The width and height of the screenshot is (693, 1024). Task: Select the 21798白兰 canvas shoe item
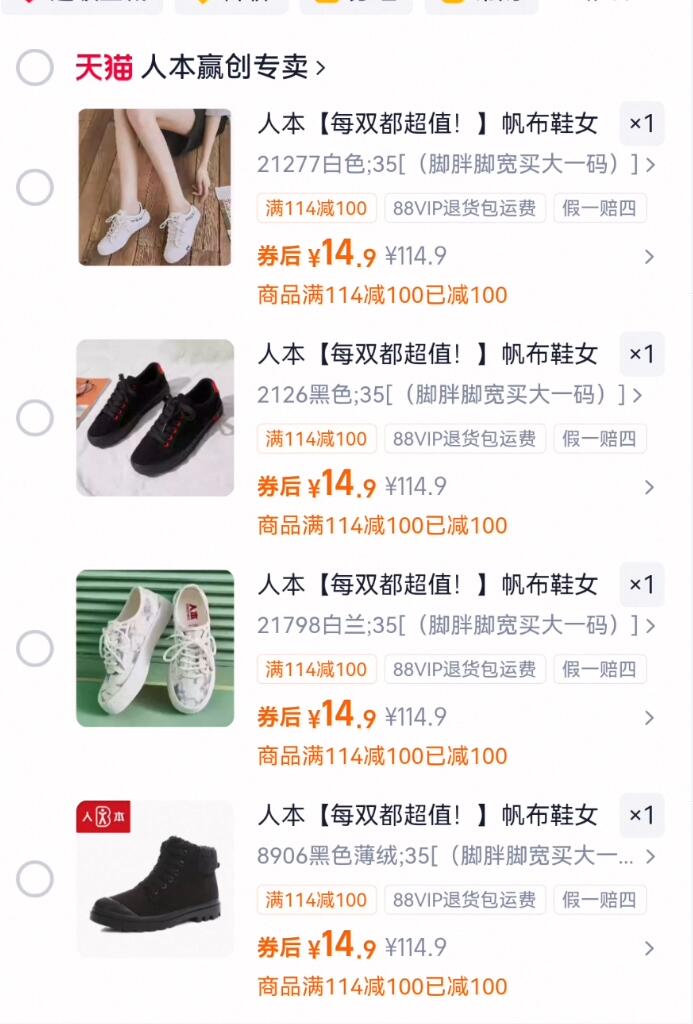(35, 649)
